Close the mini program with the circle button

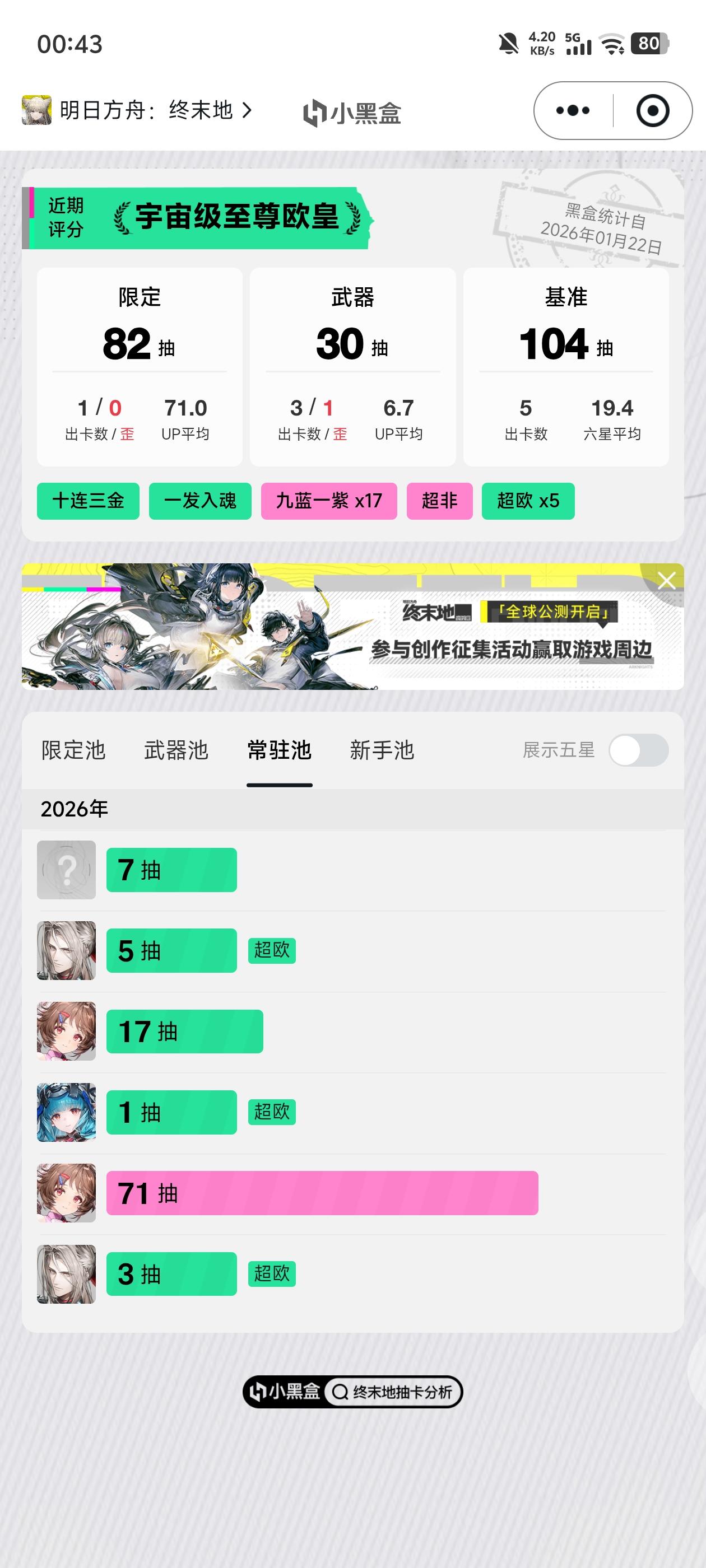pos(652,111)
